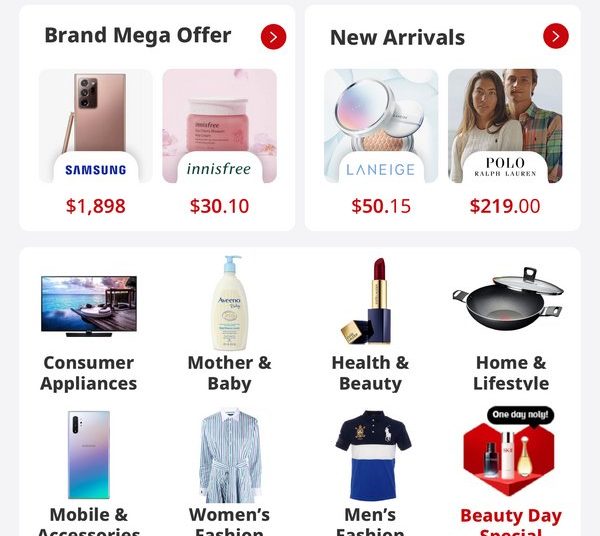Open the Brand Mega Offer arrow
The height and width of the screenshot is (536, 600).
pyautogui.click(x=273, y=37)
